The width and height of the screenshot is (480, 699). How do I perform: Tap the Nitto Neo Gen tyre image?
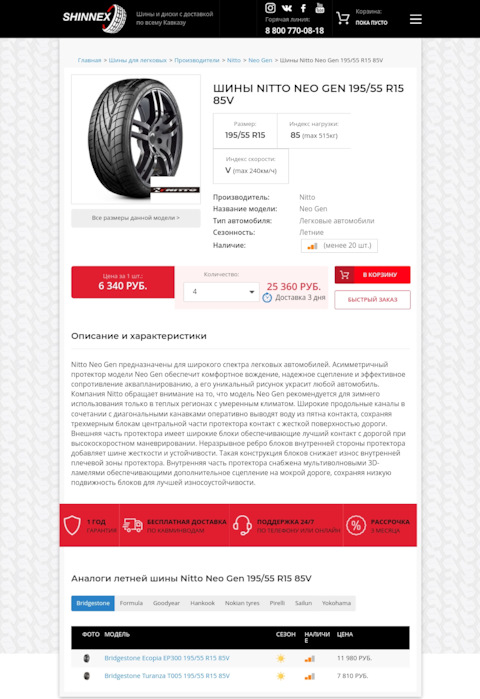tap(136, 139)
